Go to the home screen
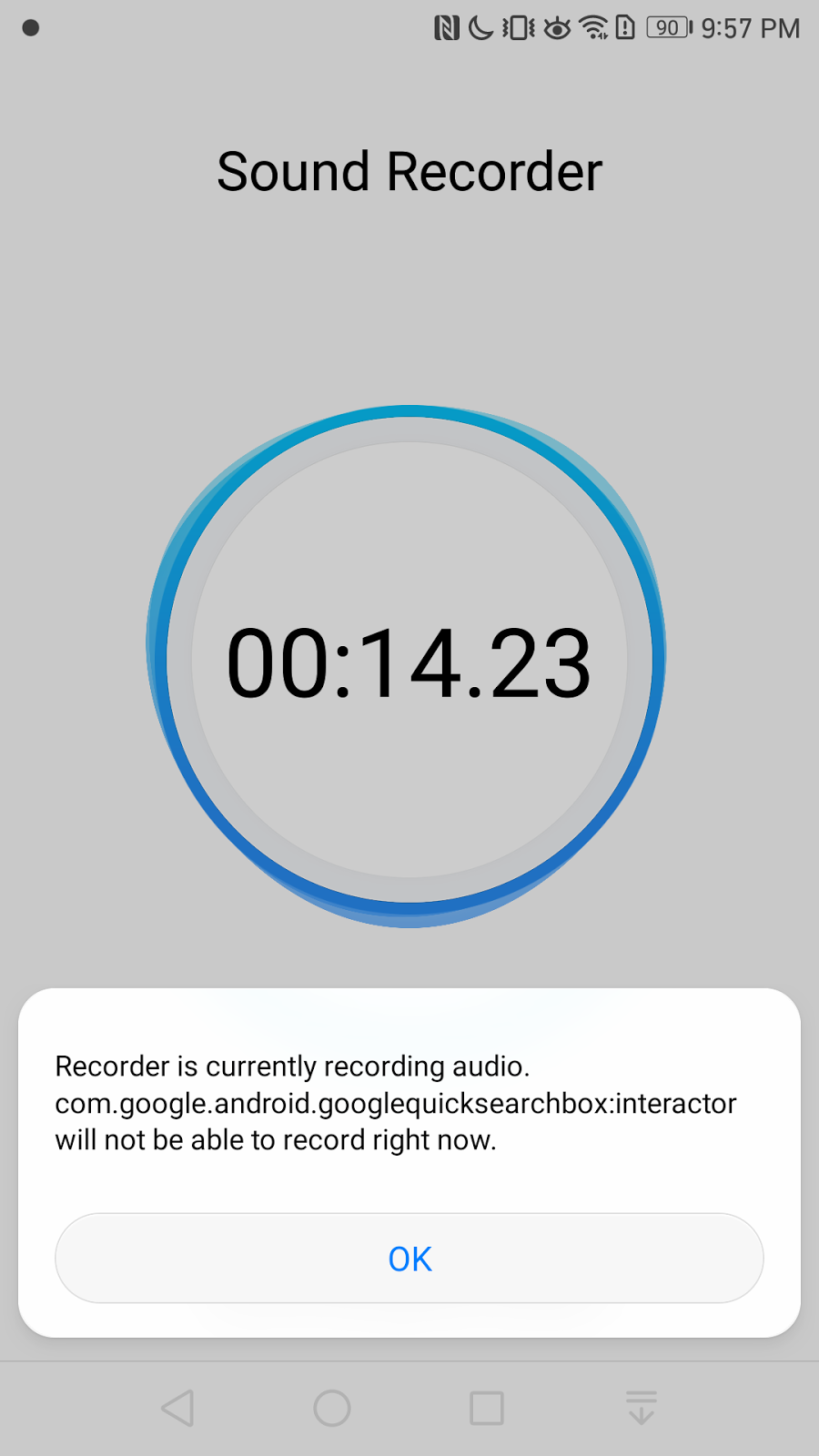This screenshot has width=819, height=1456. [332, 1408]
